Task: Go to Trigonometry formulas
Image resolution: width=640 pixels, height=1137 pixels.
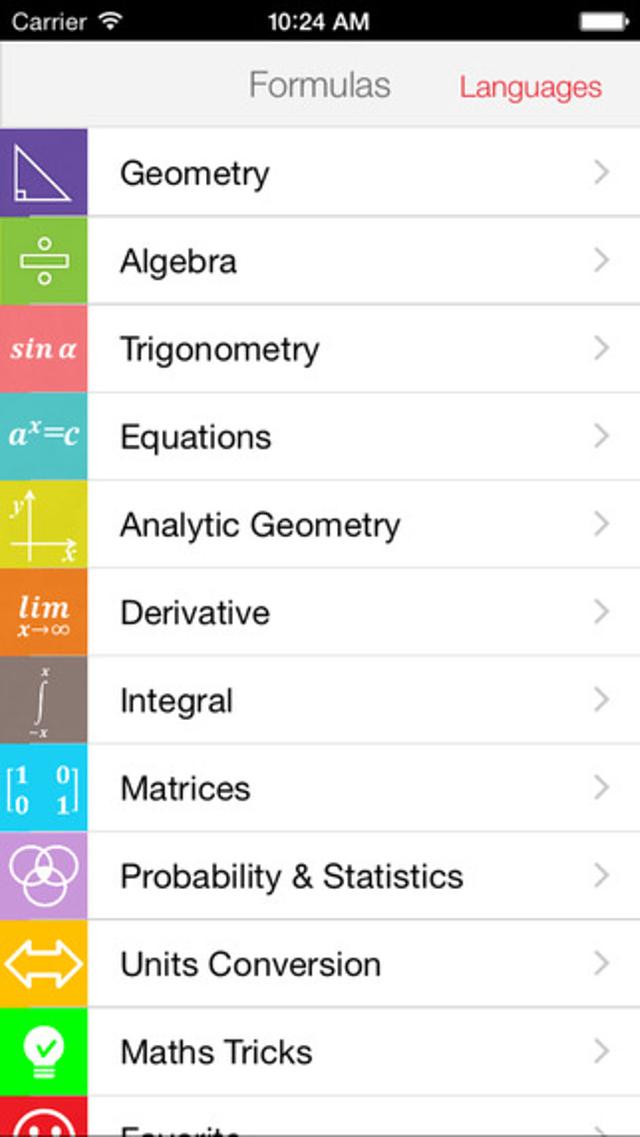Action: (320, 349)
